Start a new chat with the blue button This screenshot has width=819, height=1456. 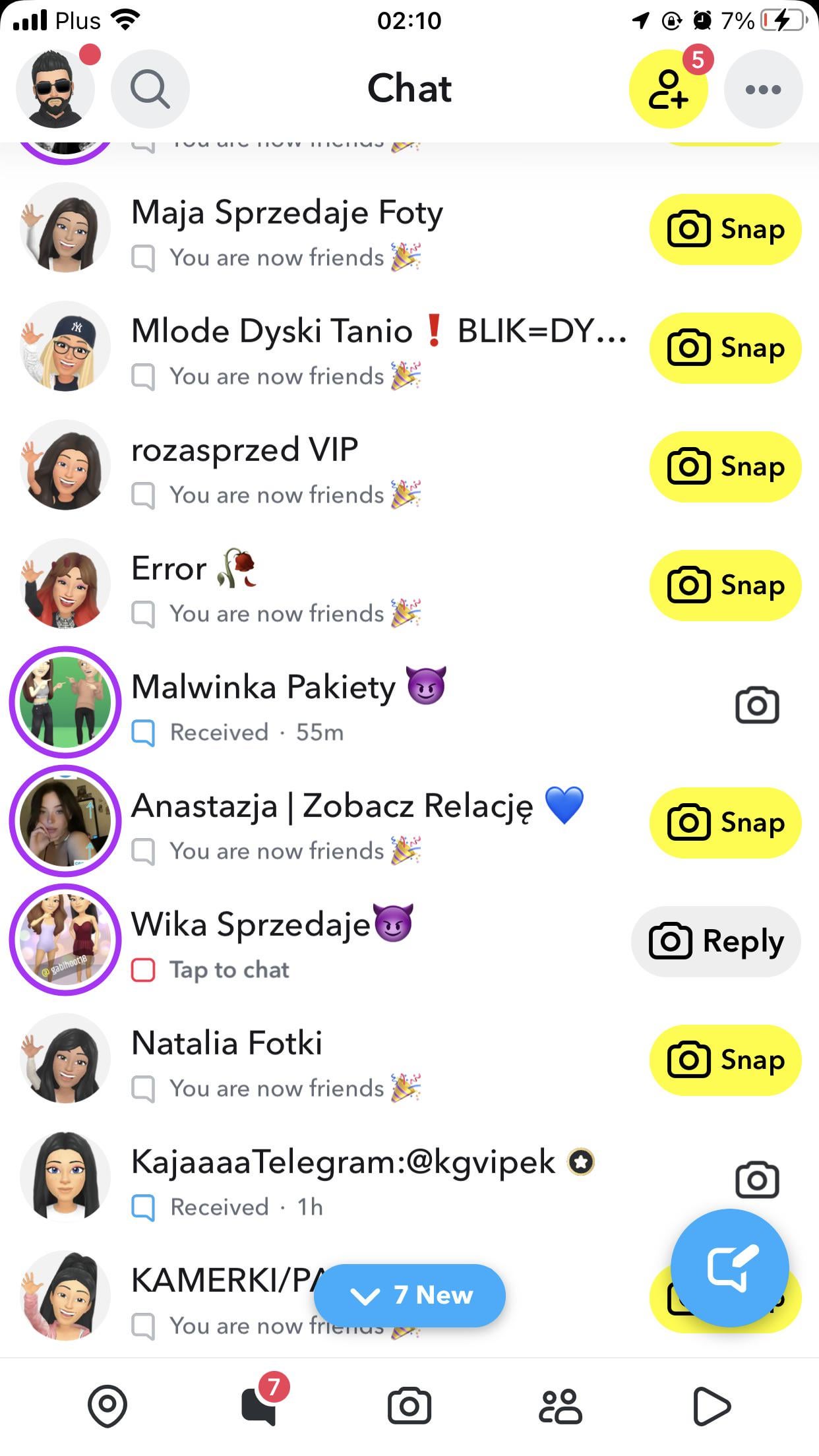click(x=729, y=1267)
